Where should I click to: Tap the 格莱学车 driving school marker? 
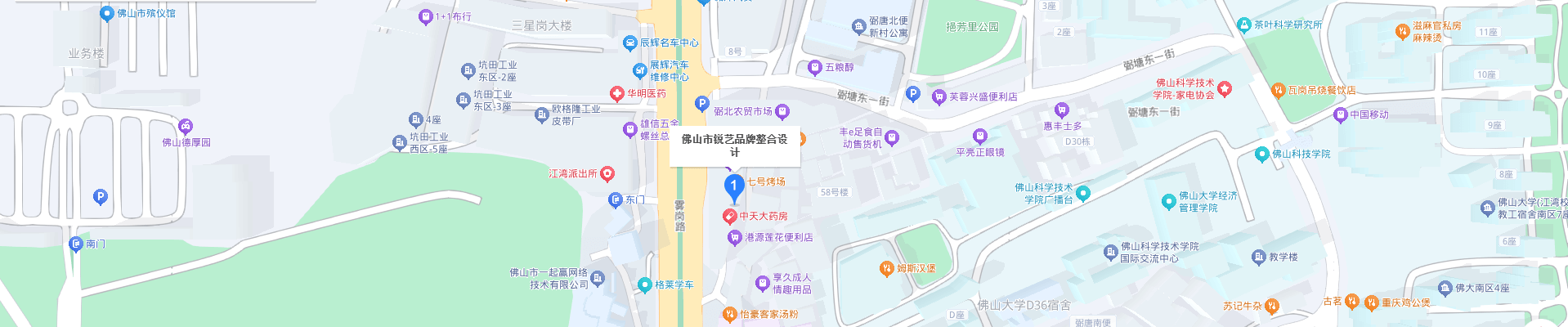[x=644, y=285]
